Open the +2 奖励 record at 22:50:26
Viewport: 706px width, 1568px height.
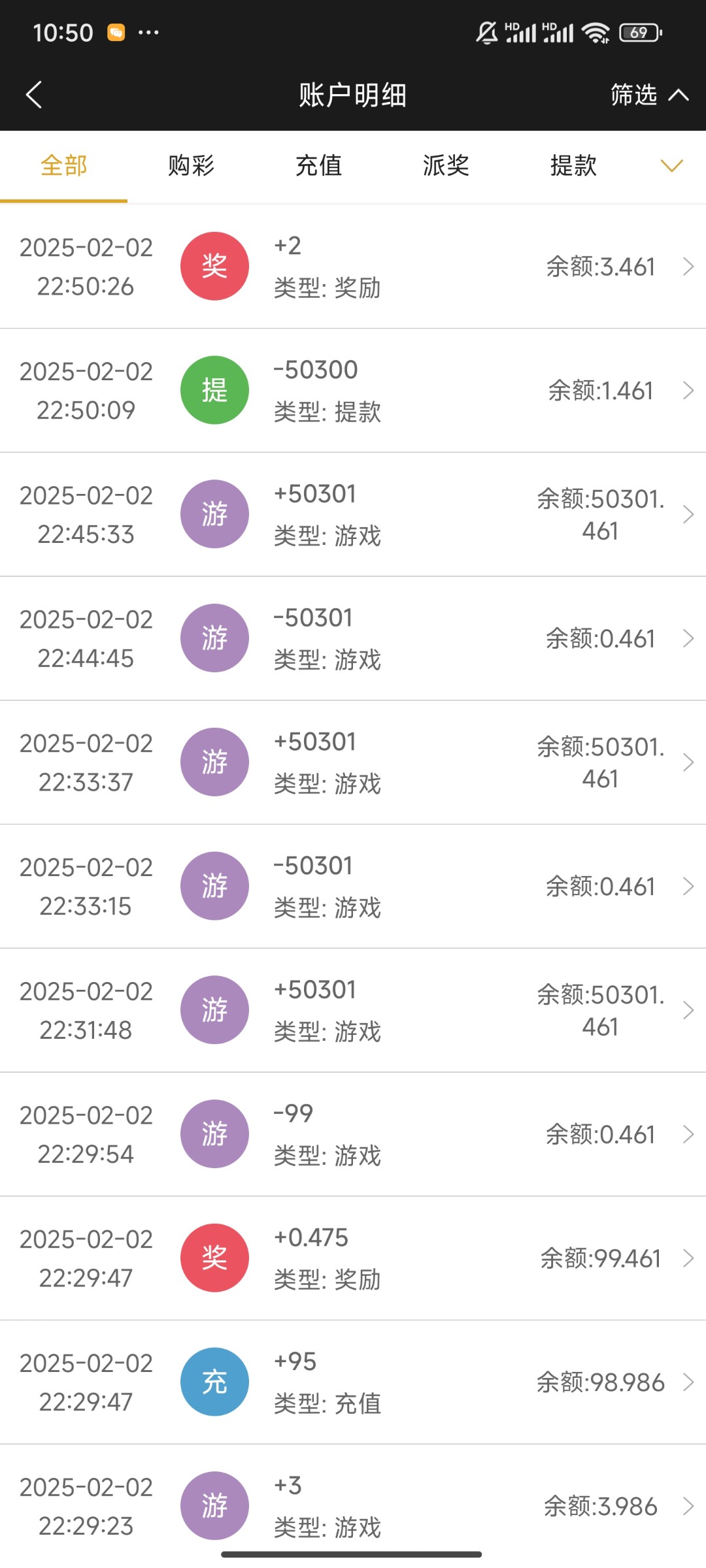coord(353,267)
